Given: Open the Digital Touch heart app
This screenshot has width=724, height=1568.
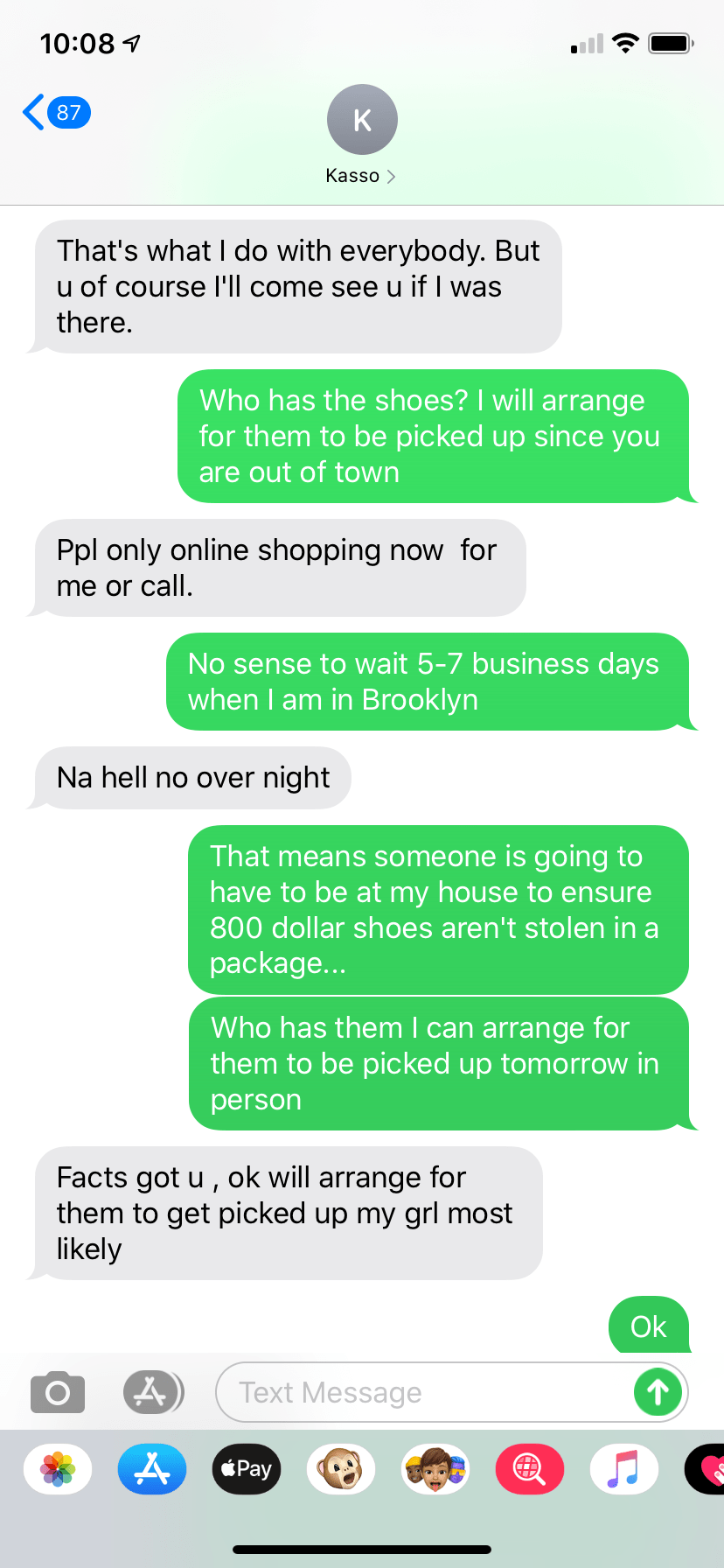Looking at the screenshot, I should pos(708,1469).
